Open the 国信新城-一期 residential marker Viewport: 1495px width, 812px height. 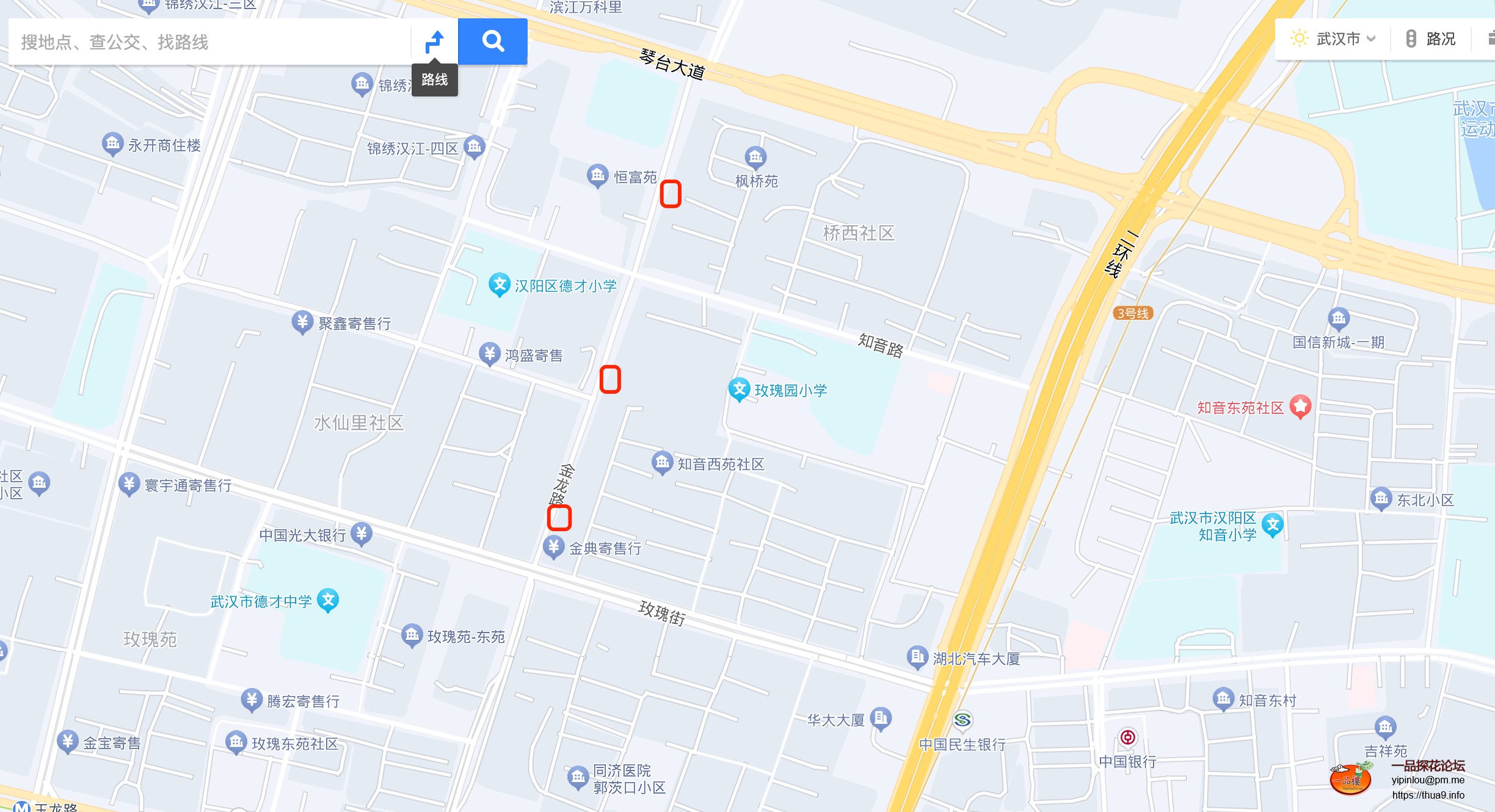[1339, 318]
